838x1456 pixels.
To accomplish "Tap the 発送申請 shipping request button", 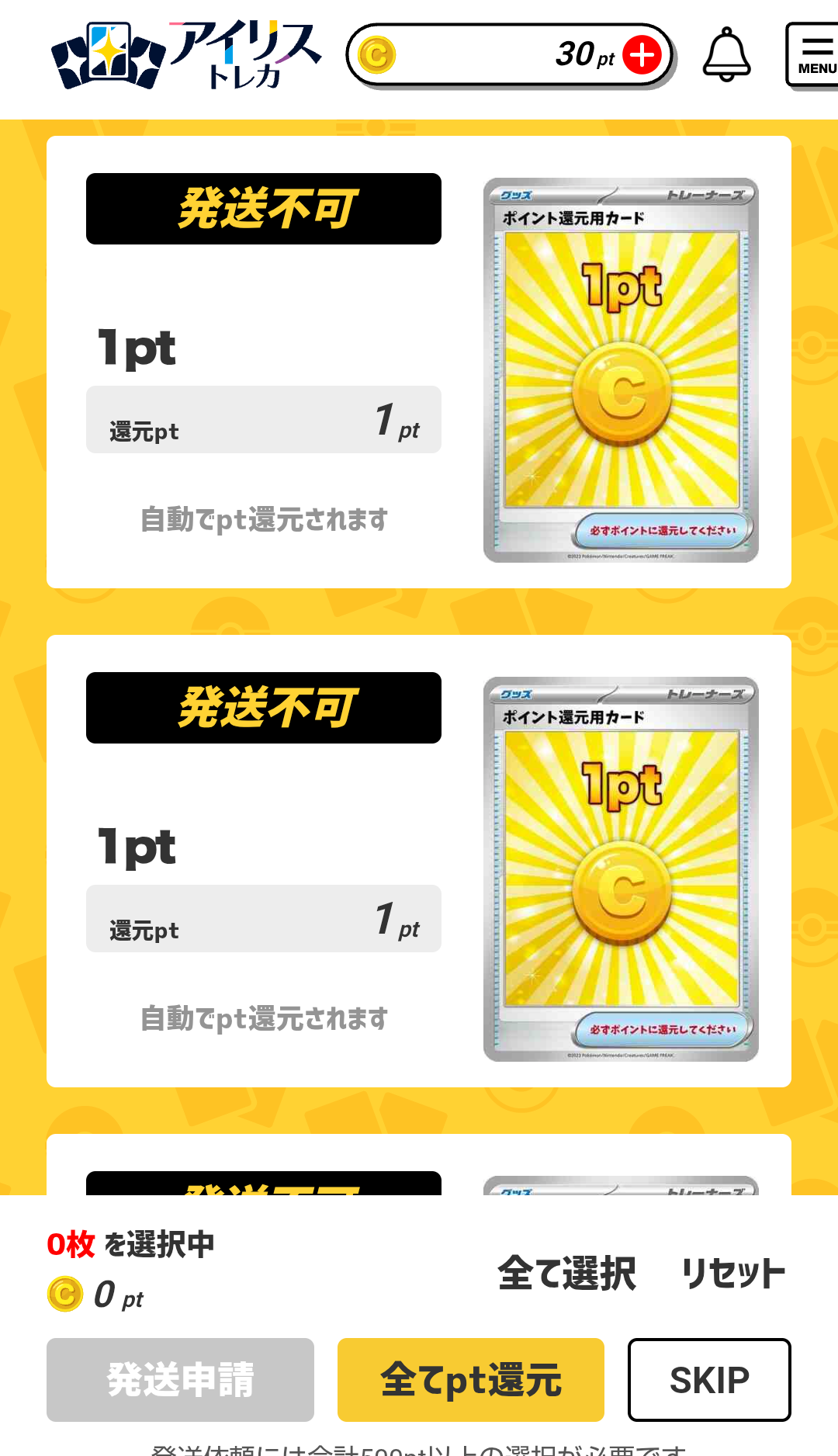I will (180, 1379).
